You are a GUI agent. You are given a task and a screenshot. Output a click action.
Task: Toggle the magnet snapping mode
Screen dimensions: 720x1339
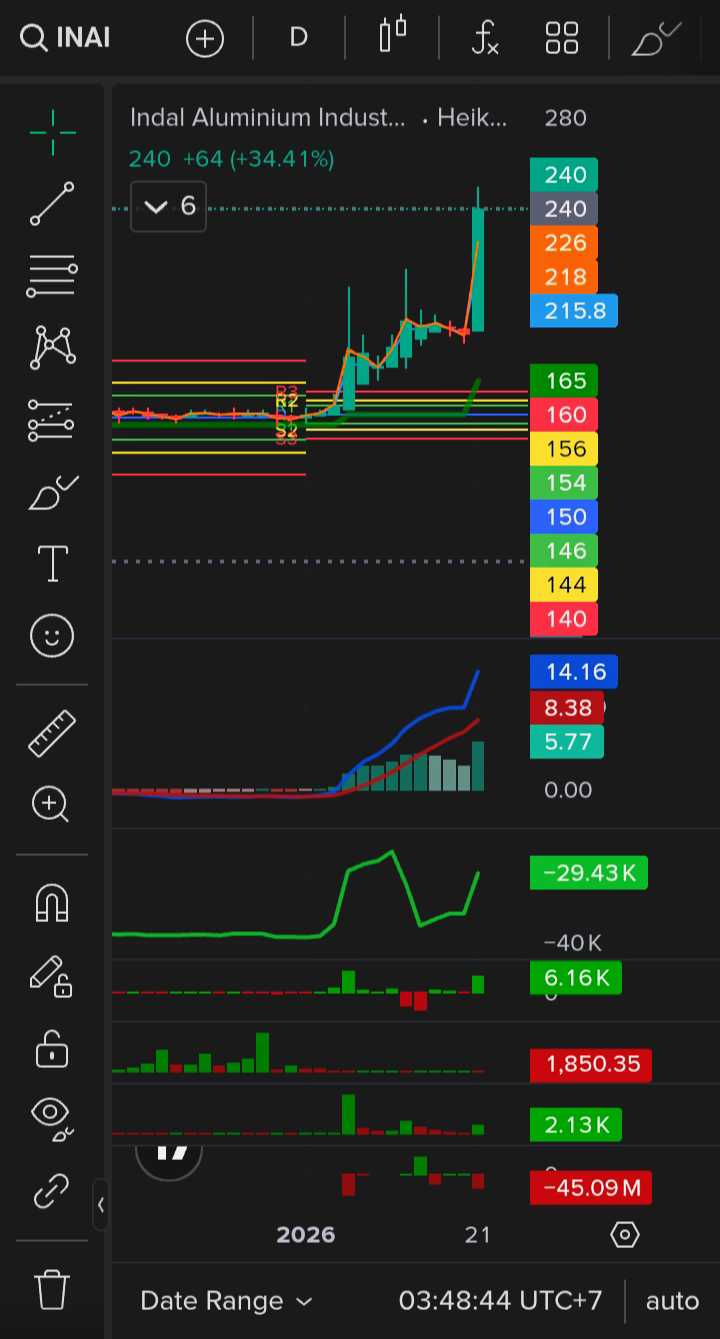pos(52,902)
